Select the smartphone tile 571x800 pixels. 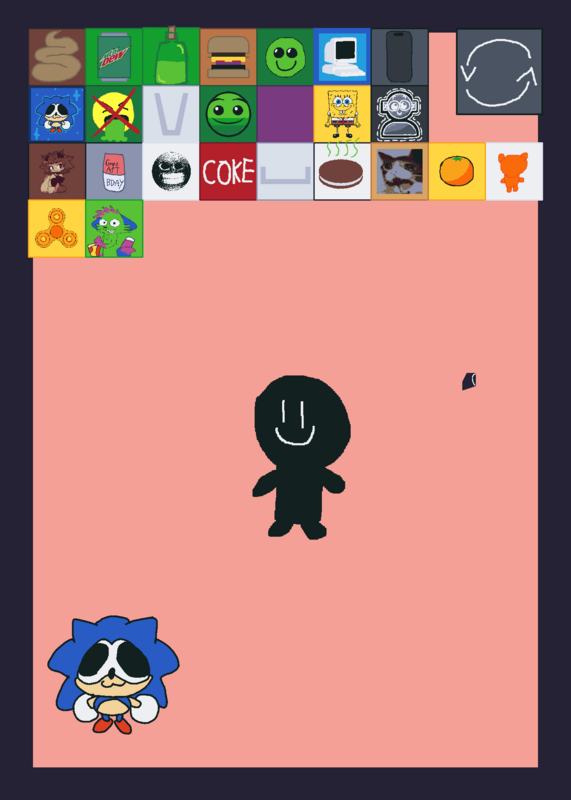click(x=400, y=57)
